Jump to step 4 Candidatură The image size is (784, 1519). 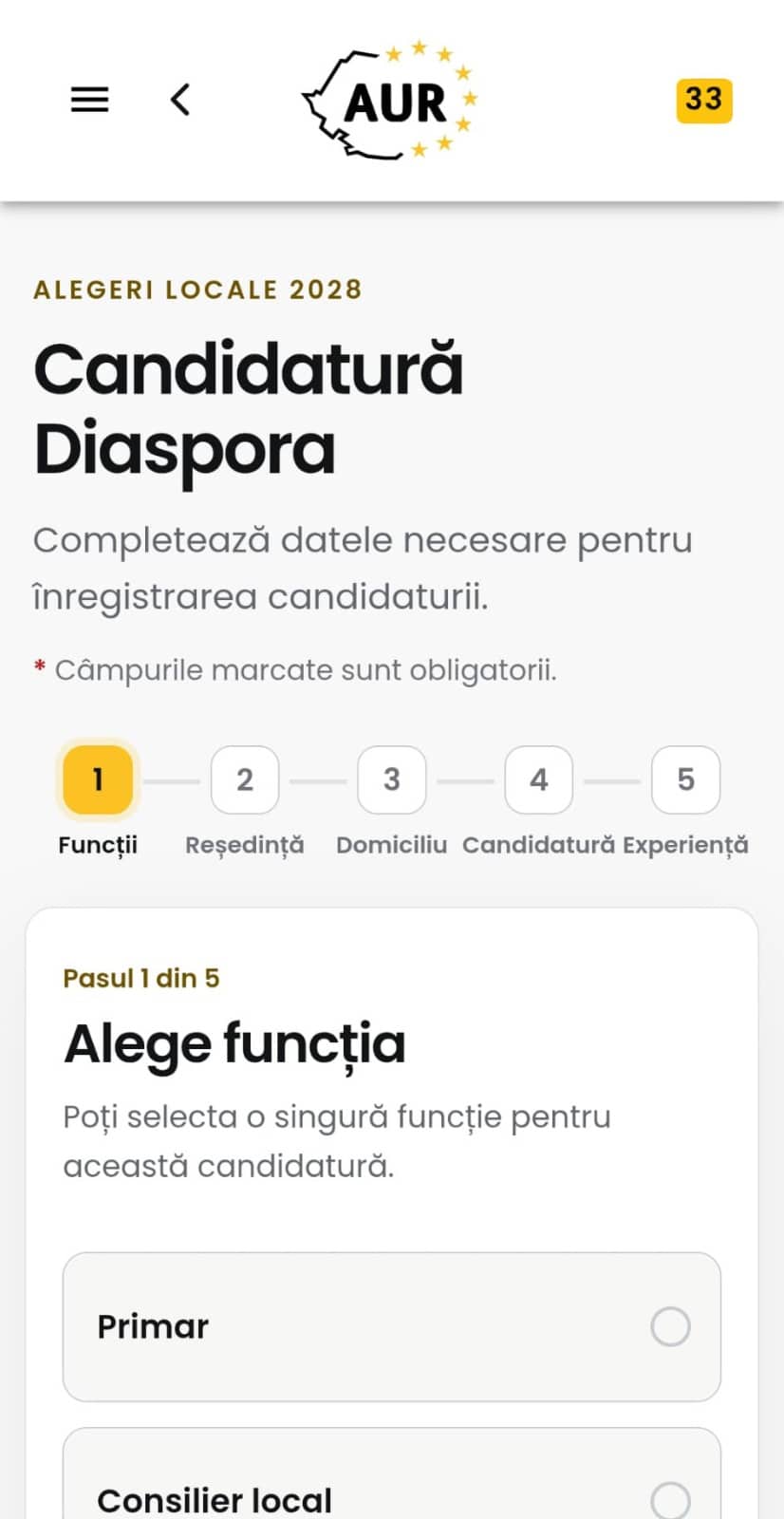[x=539, y=780]
